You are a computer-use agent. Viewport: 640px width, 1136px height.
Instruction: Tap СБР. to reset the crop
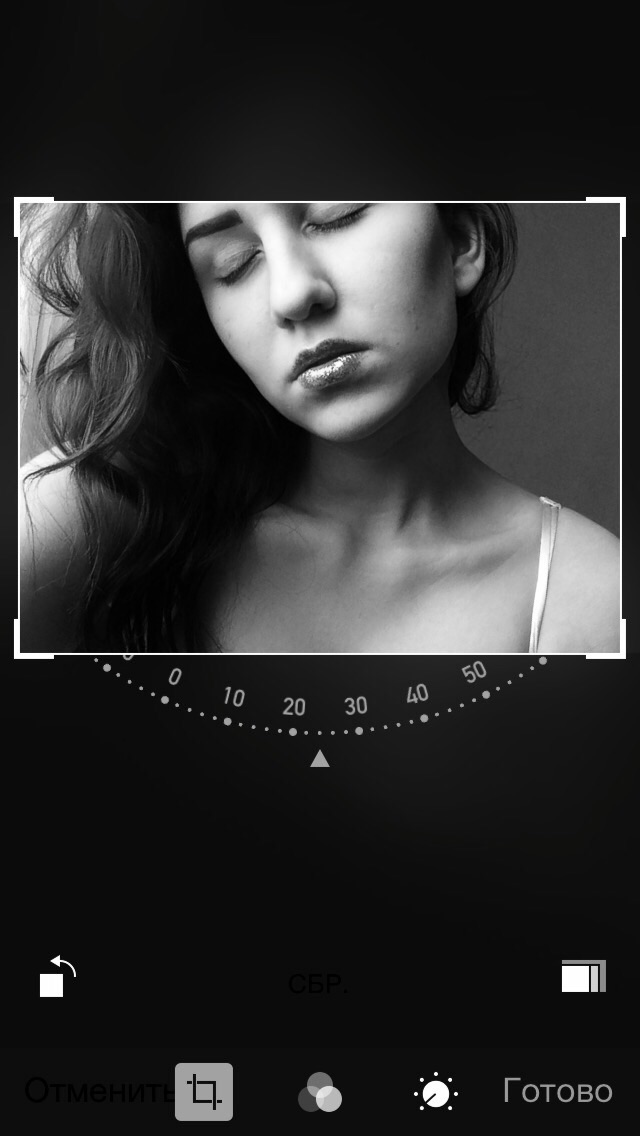318,984
